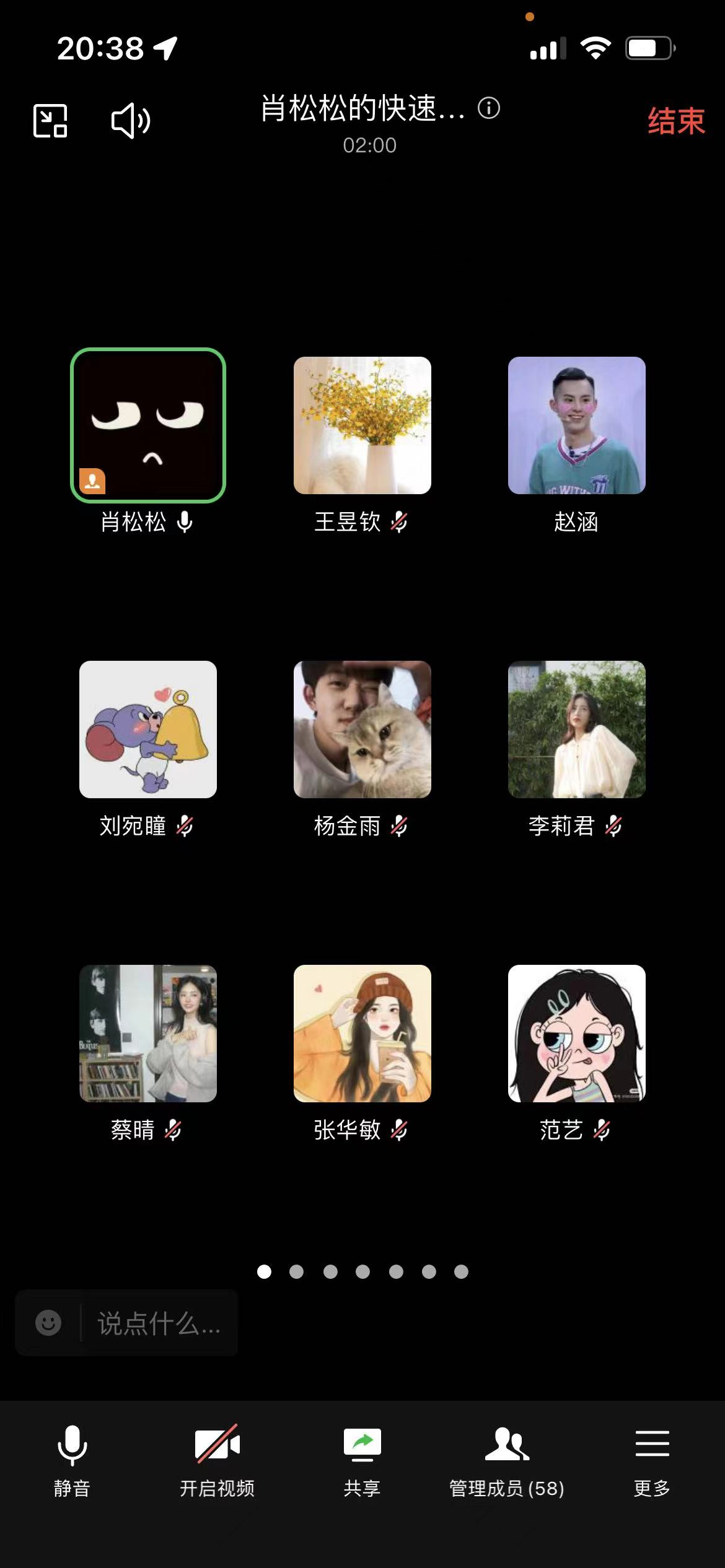Minimize the meeting window
This screenshot has height=1568, width=725.
point(50,121)
